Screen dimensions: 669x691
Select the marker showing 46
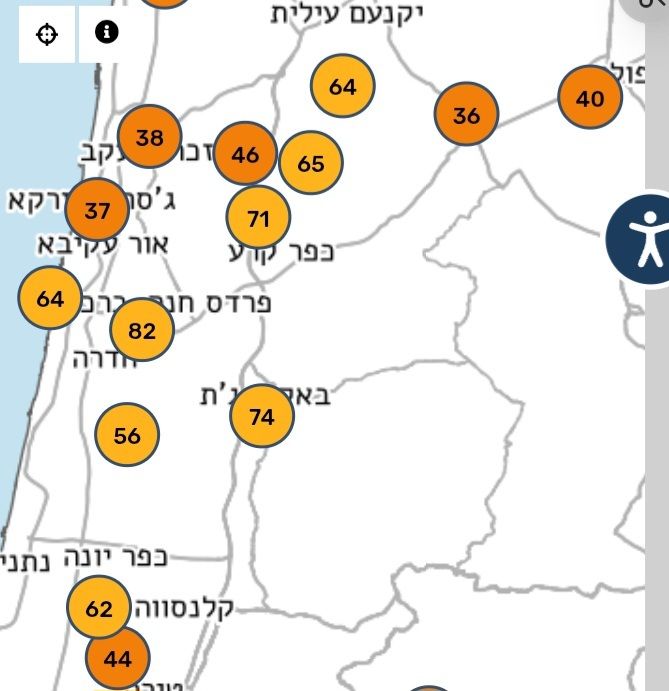point(245,154)
